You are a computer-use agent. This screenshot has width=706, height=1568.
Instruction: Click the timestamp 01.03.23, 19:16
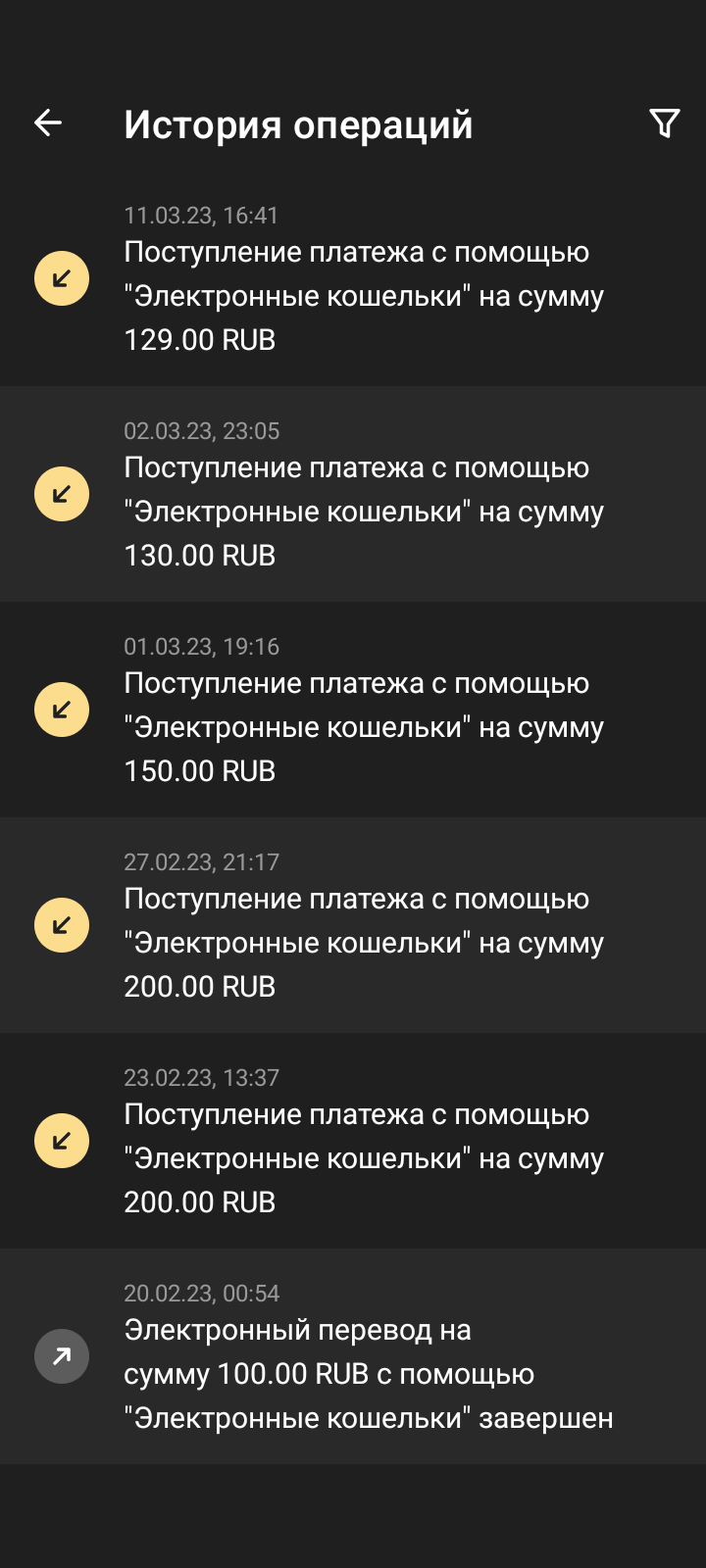(x=200, y=646)
